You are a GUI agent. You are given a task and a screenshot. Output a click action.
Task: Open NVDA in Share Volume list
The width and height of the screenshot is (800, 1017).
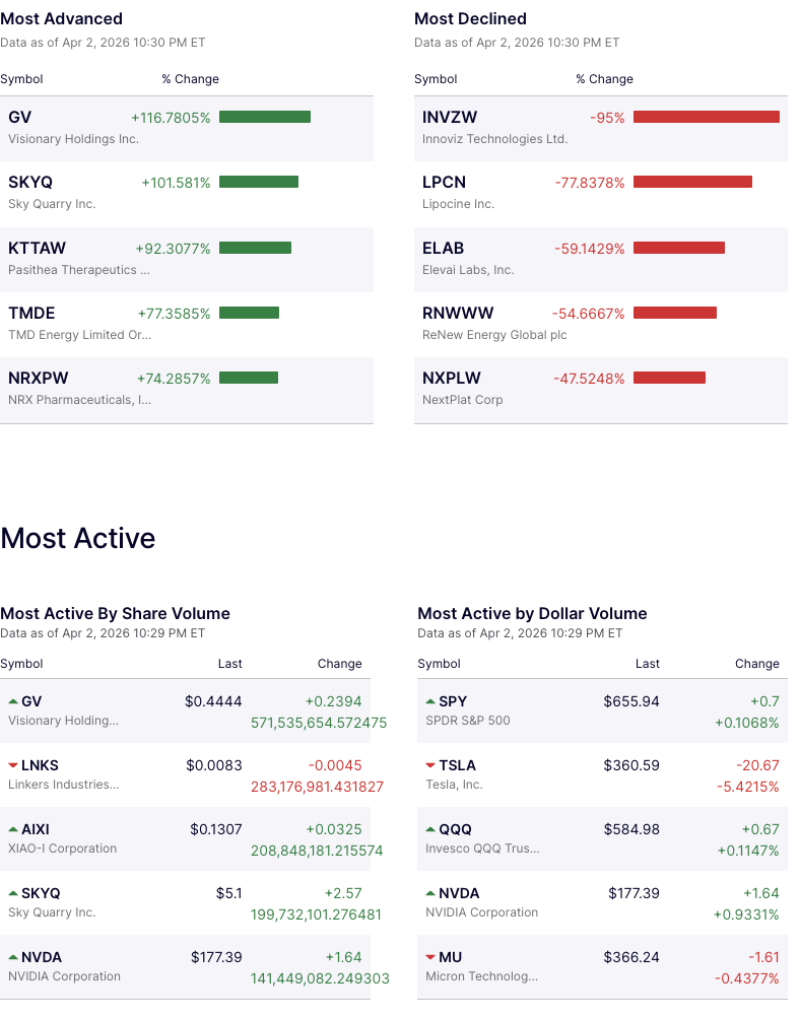pyautogui.click(x=41, y=957)
